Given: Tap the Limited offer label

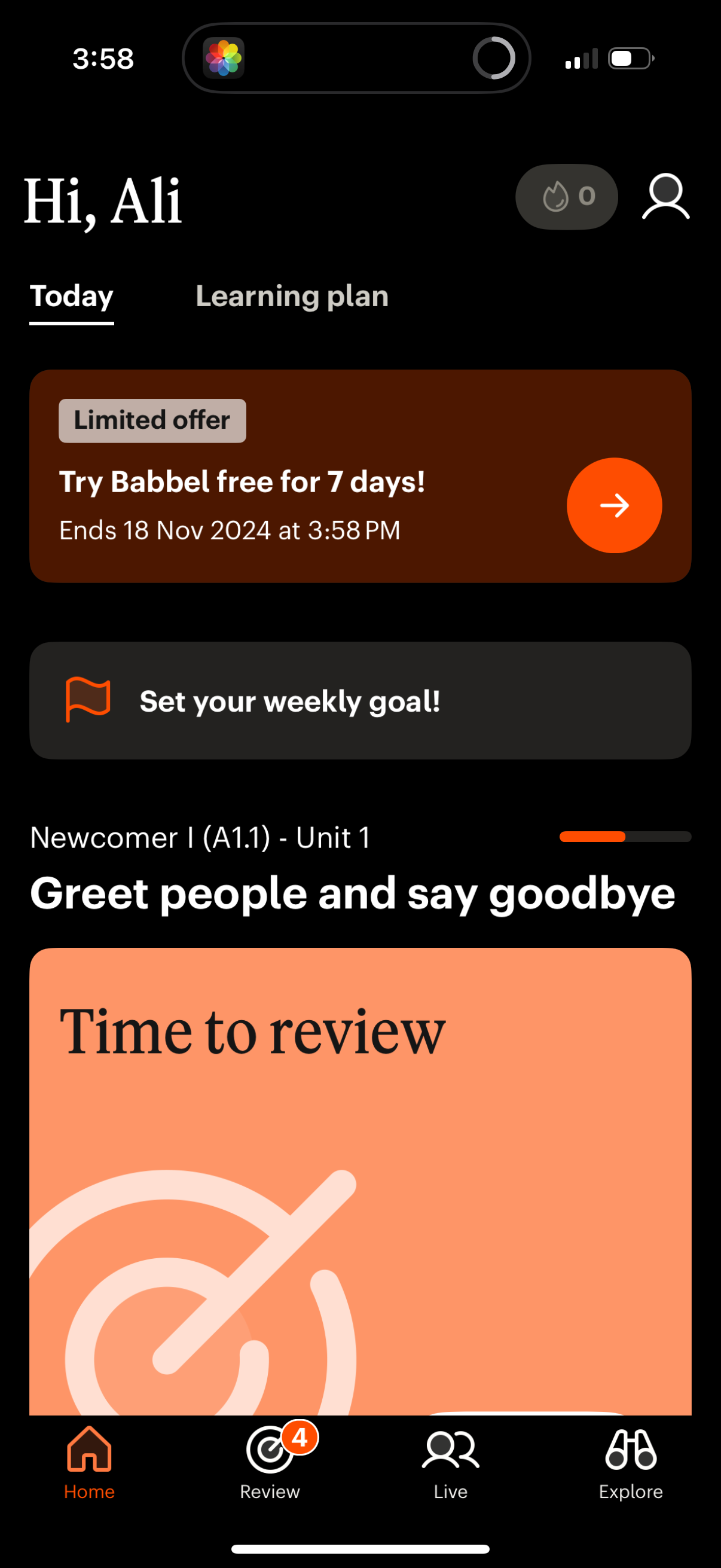Looking at the screenshot, I should tap(151, 419).
